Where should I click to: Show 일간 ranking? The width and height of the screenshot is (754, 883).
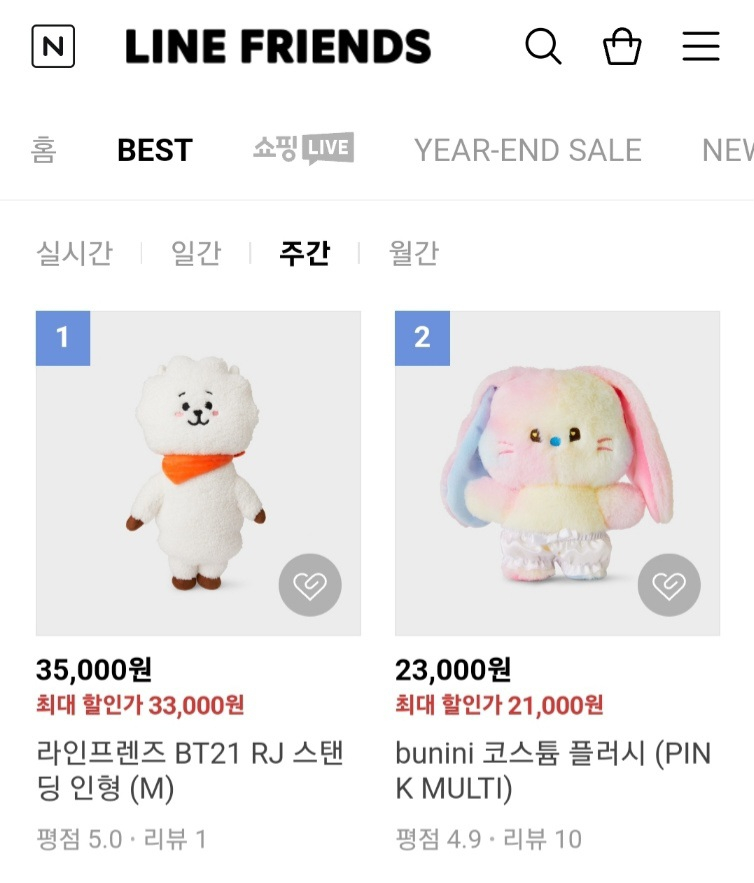pos(196,253)
